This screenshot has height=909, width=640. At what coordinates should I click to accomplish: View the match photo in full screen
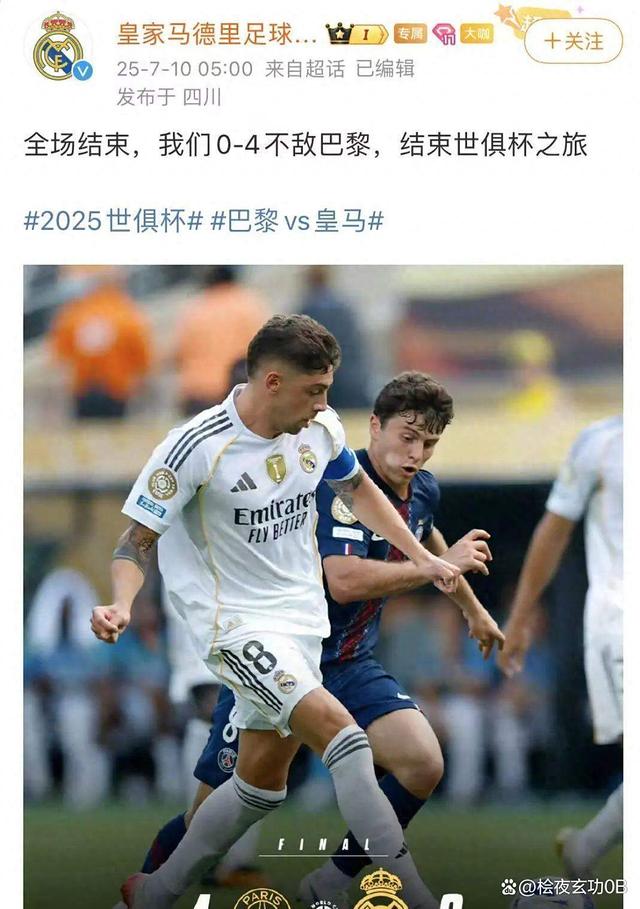pos(322,580)
